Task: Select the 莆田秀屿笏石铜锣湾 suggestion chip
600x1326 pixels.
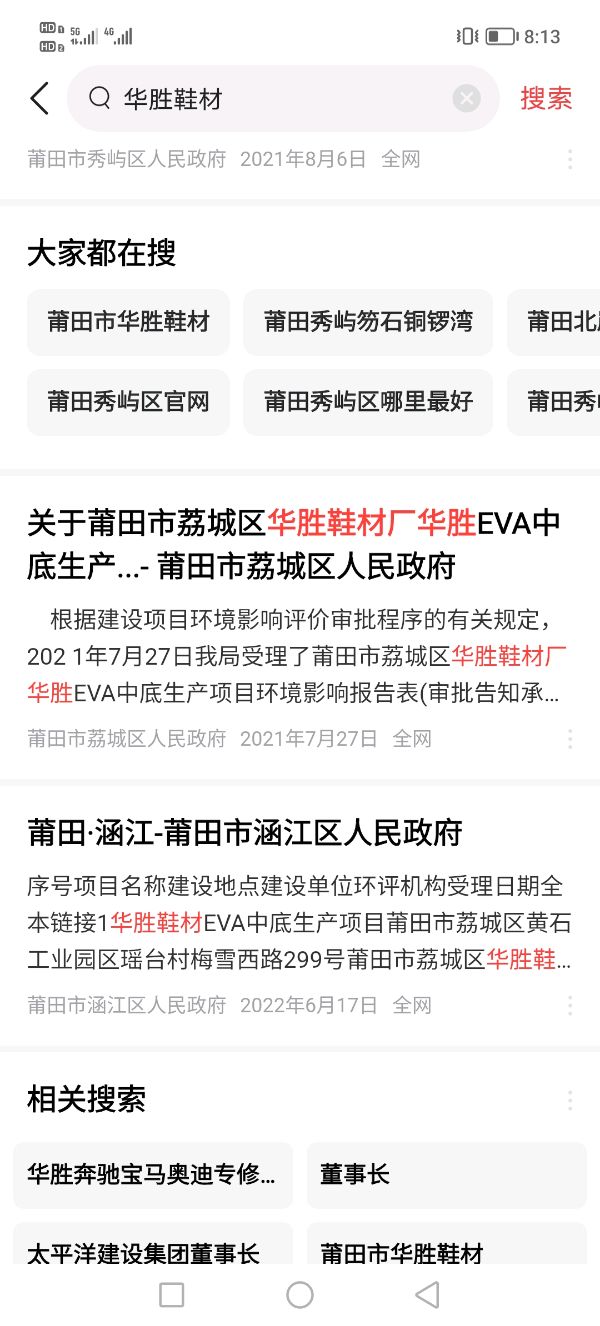Action: tap(368, 322)
